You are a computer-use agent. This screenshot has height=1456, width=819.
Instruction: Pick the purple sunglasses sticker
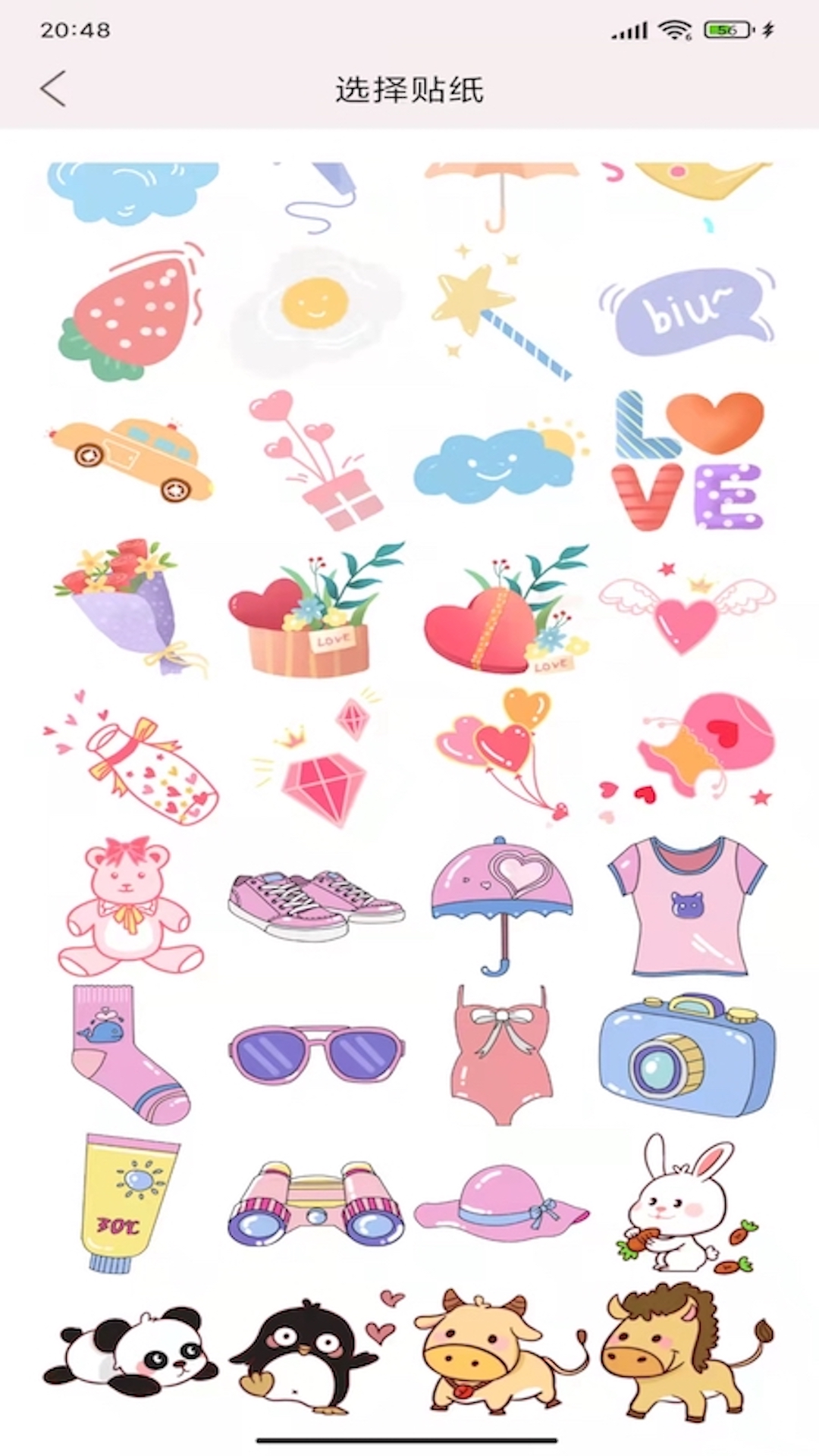click(315, 1054)
